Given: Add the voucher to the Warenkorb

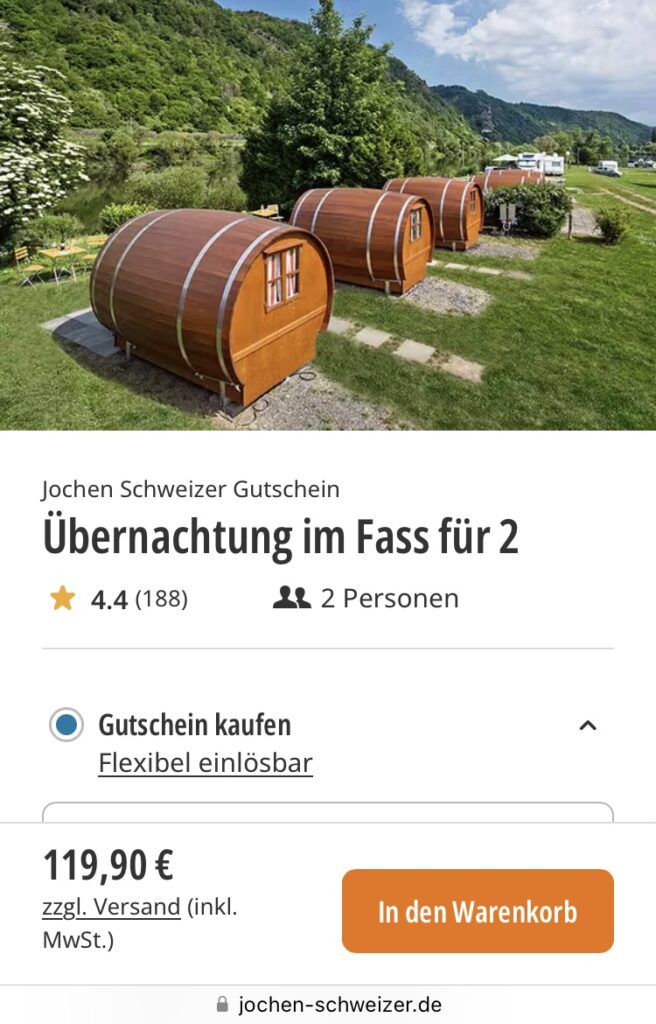Looking at the screenshot, I should pos(477,911).
